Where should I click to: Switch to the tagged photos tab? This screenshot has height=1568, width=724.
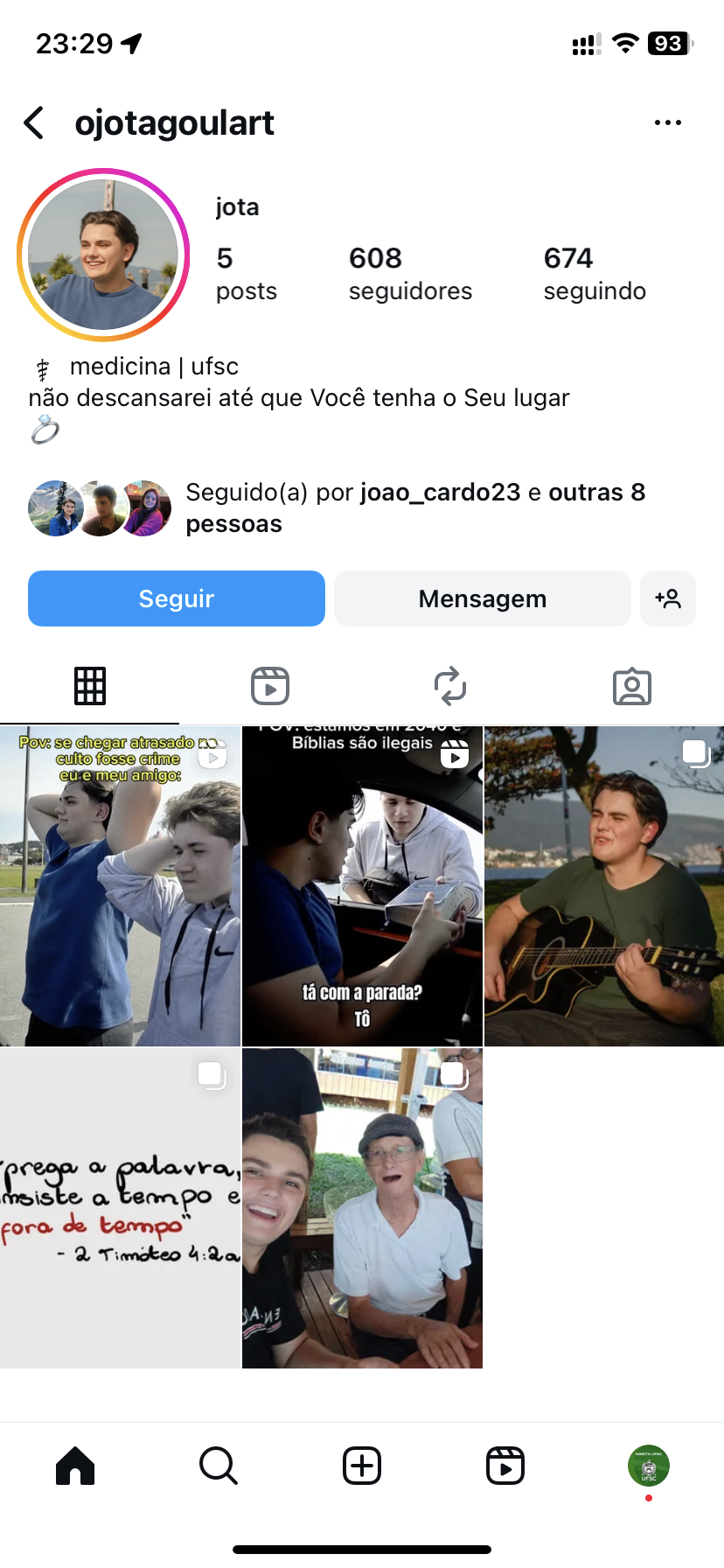pyautogui.click(x=631, y=686)
